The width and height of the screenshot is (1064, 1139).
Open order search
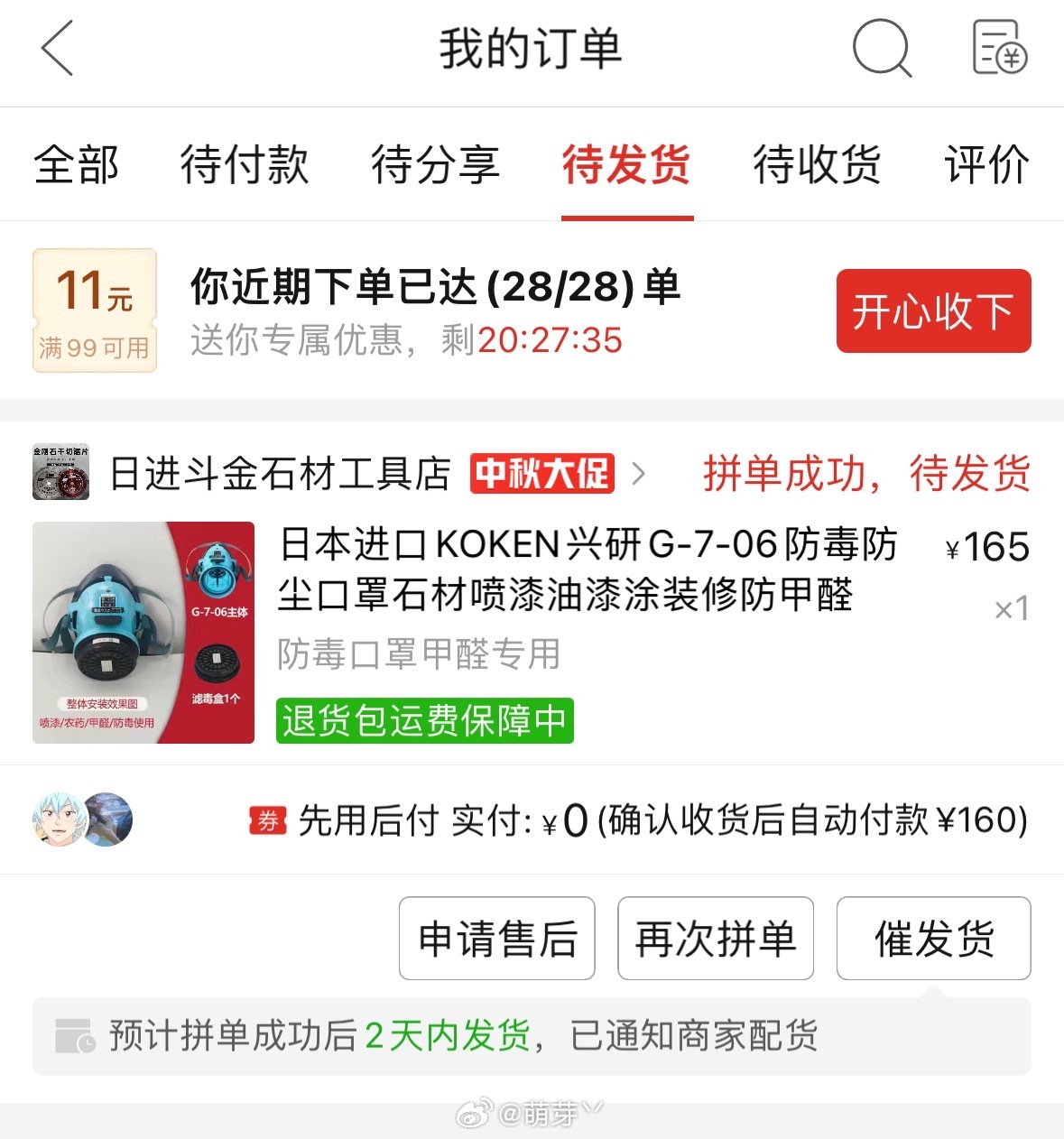882,49
